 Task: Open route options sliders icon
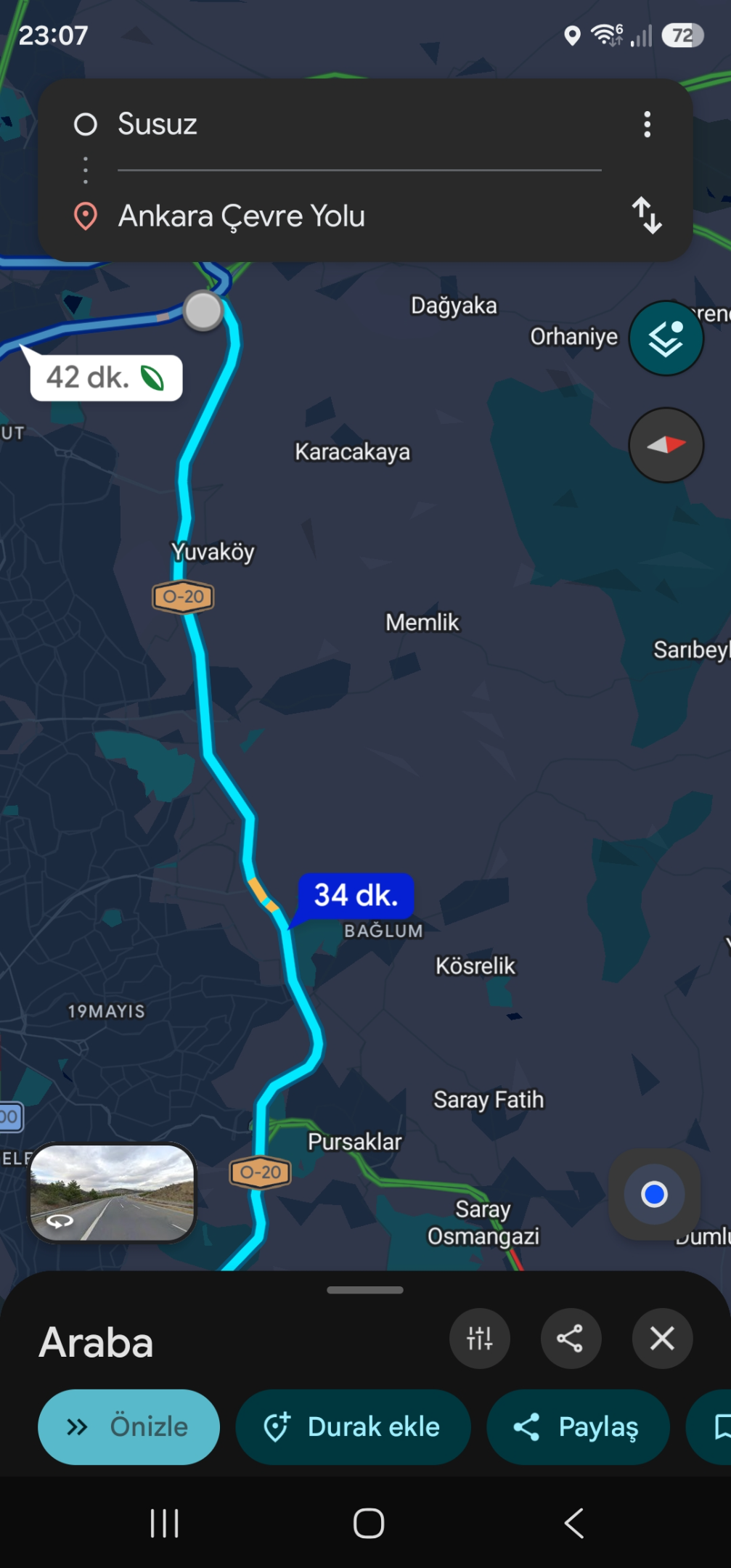480,1338
